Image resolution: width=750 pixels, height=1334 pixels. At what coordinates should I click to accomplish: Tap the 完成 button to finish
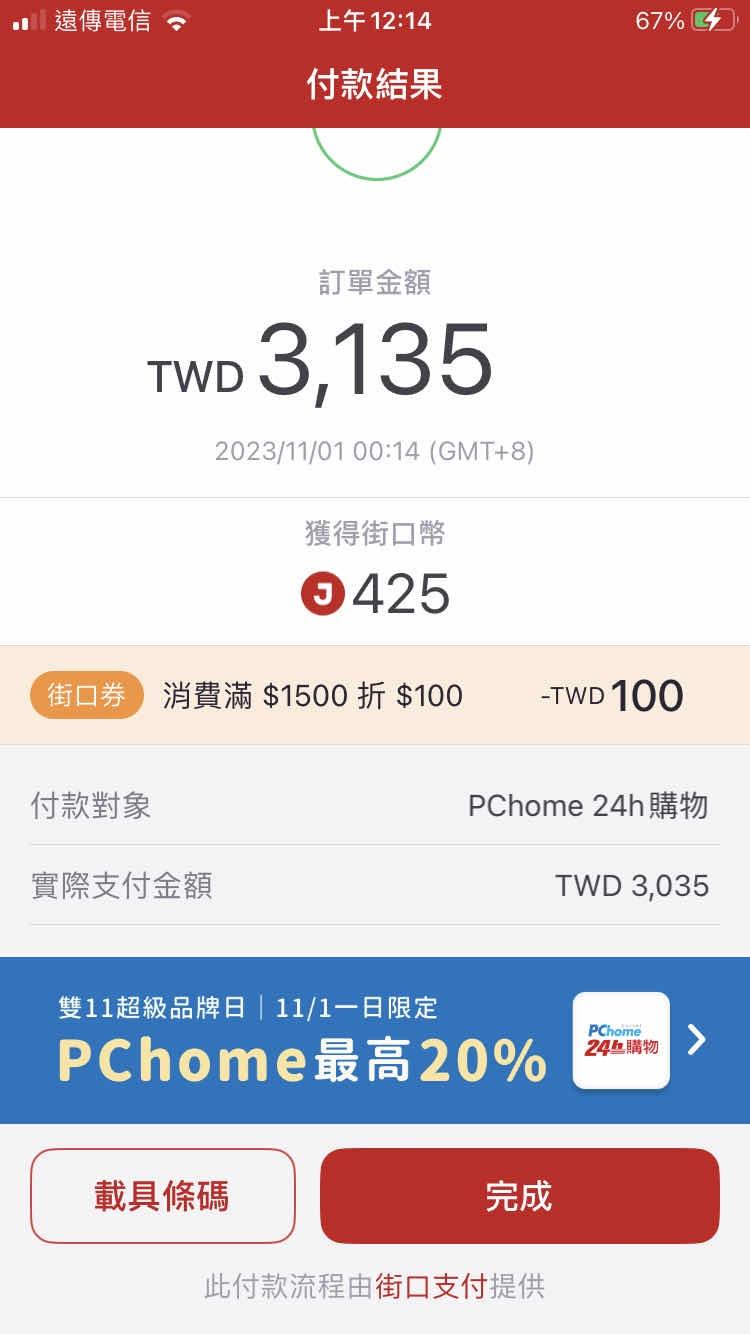519,1196
